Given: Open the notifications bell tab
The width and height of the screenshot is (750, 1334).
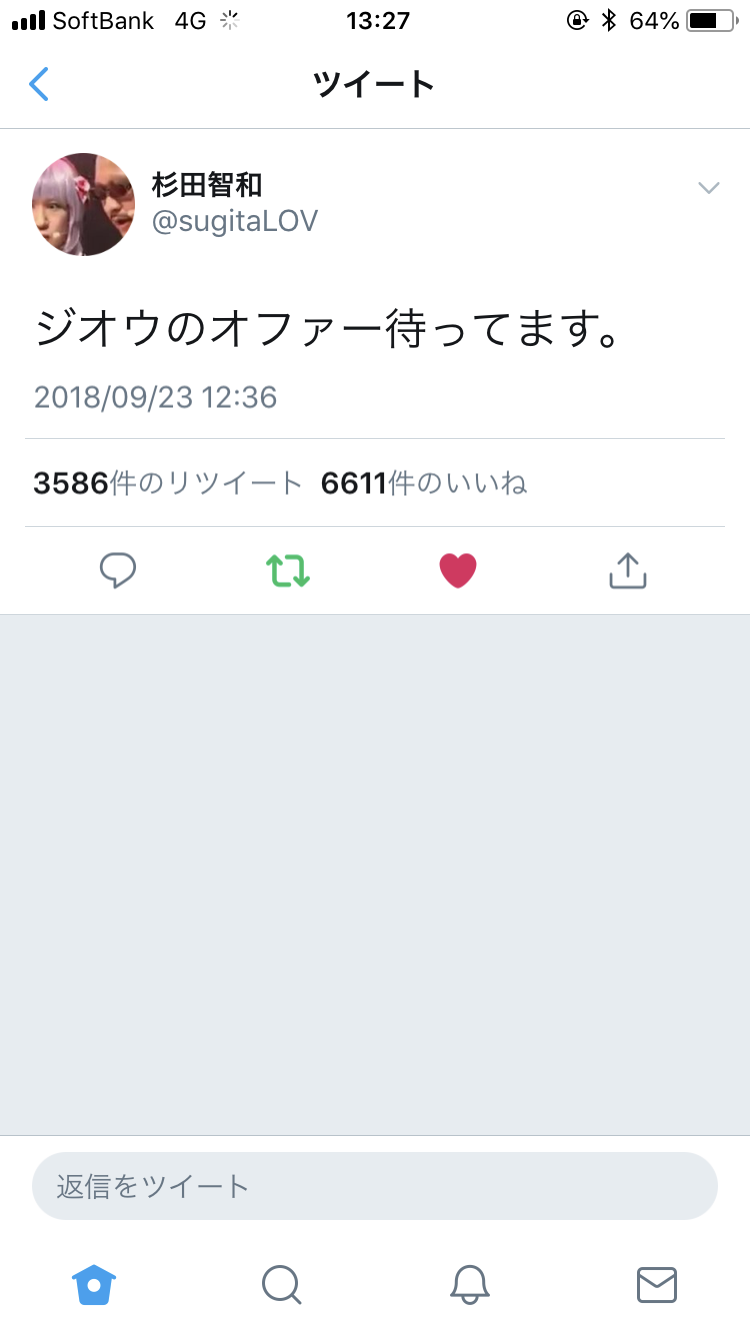Looking at the screenshot, I should pyautogui.click(x=469, y=1284).
